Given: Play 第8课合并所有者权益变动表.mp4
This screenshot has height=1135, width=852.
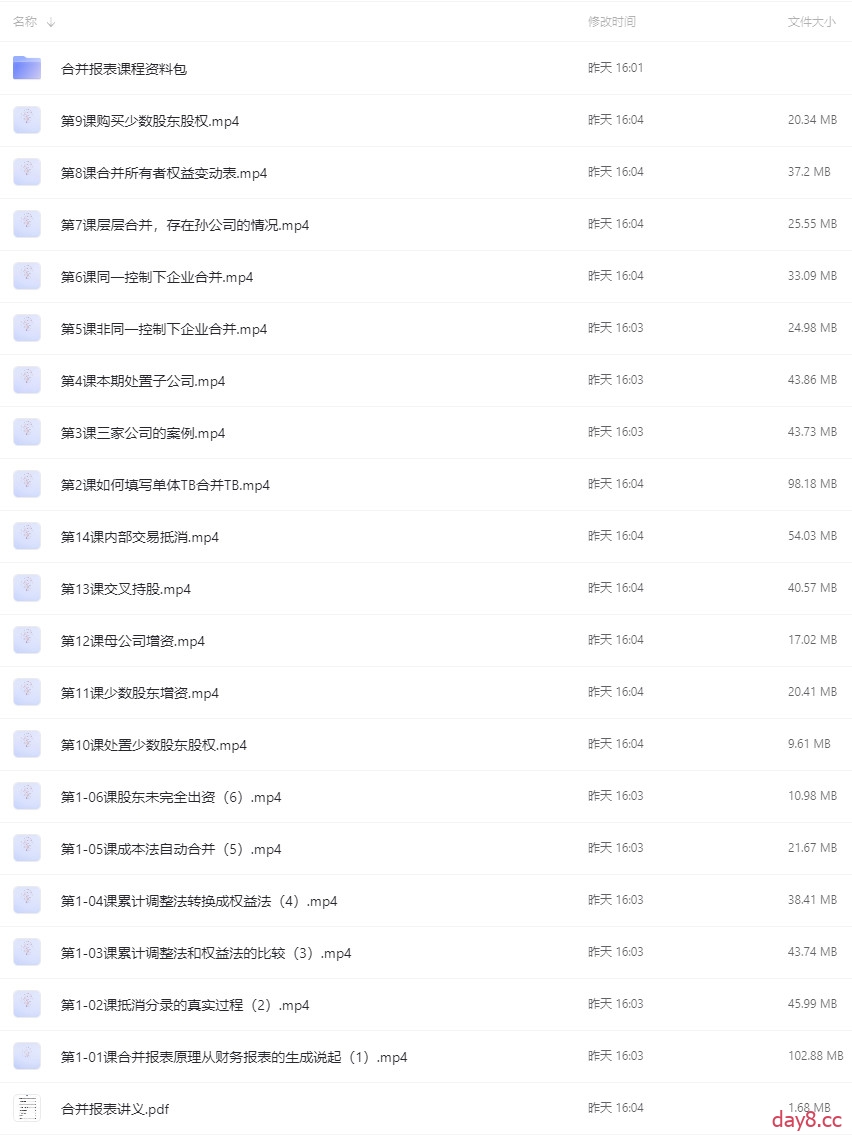Looking at the screenshot, I should tap(163, 173).
